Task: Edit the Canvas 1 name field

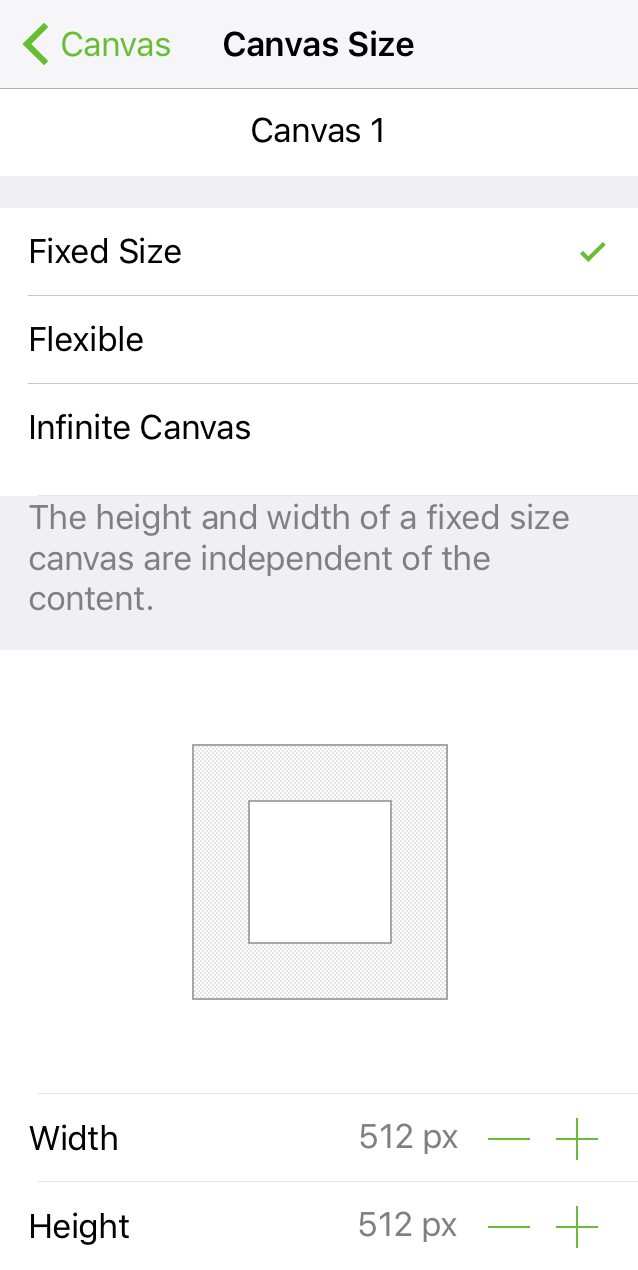Action: [319, 131]
